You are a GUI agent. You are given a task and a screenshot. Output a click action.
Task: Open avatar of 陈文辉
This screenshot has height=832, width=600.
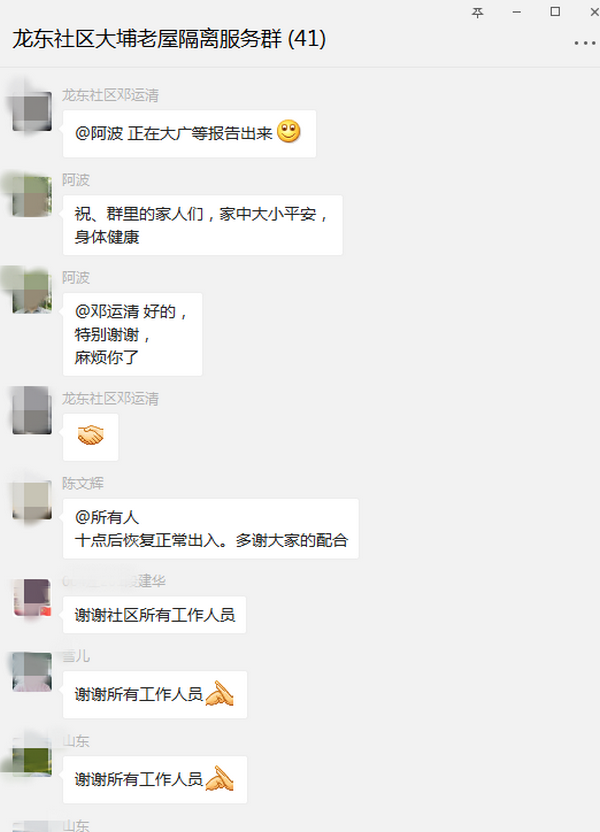point(32,500)
